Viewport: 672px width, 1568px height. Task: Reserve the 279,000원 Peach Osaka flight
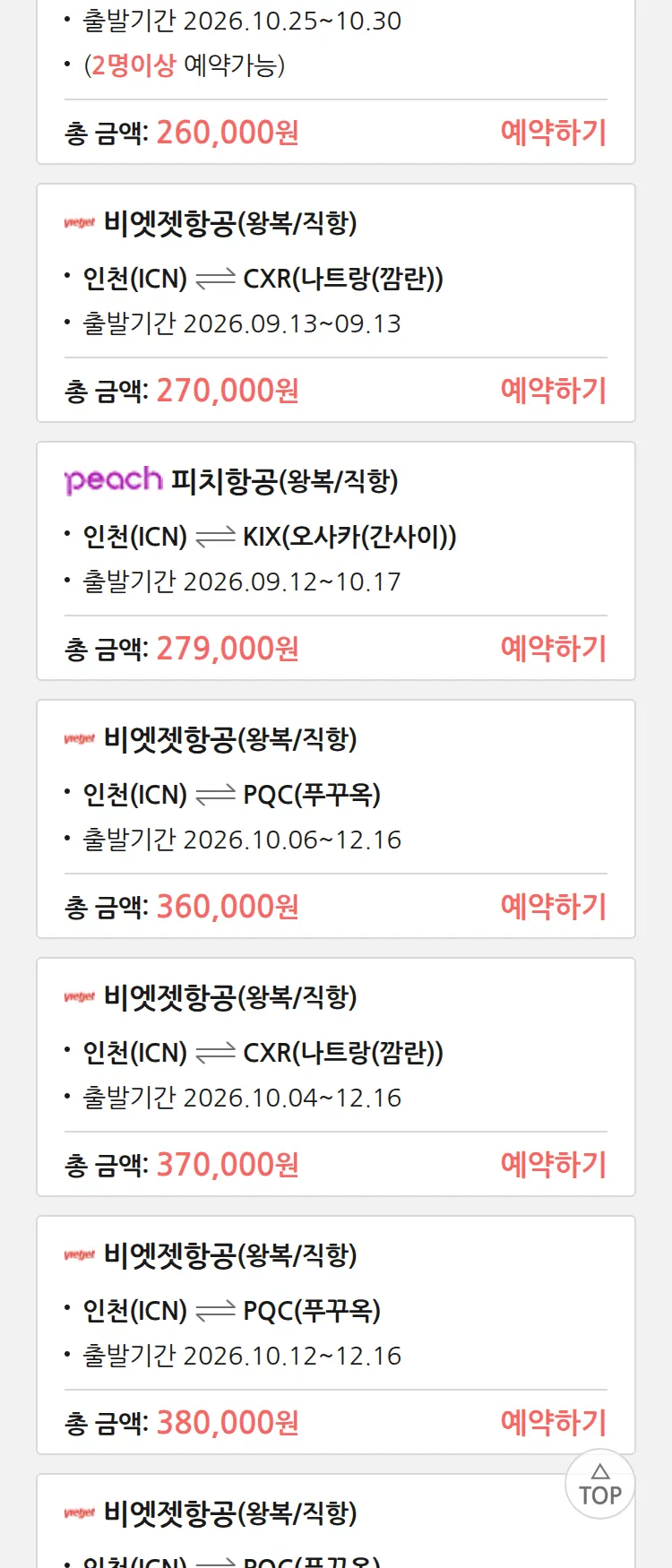pos(554,649)
